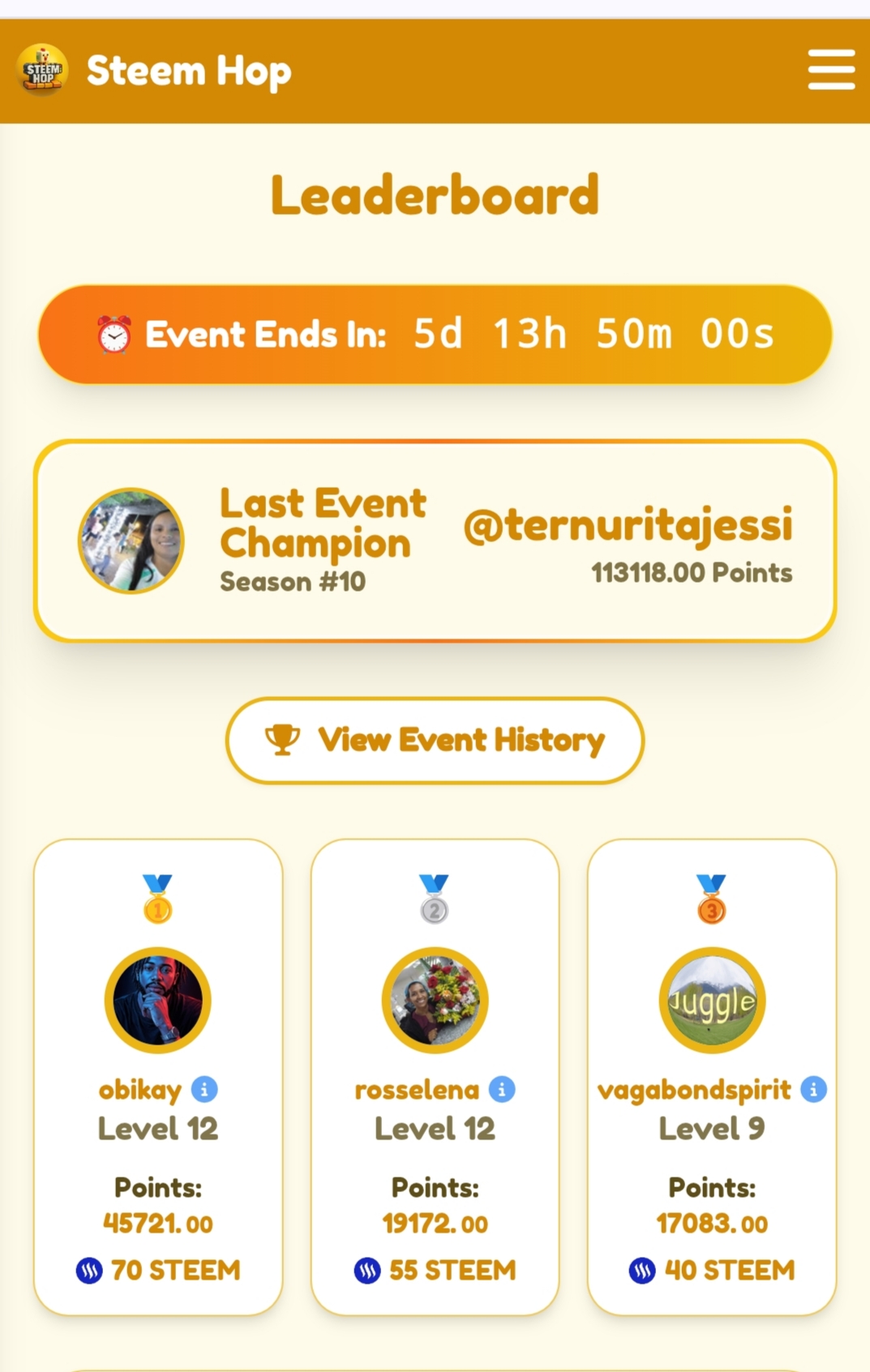The image size is (870, 1372).
Task: View info icon beside vagabondspirit
Action: [x=813, y=1089]
